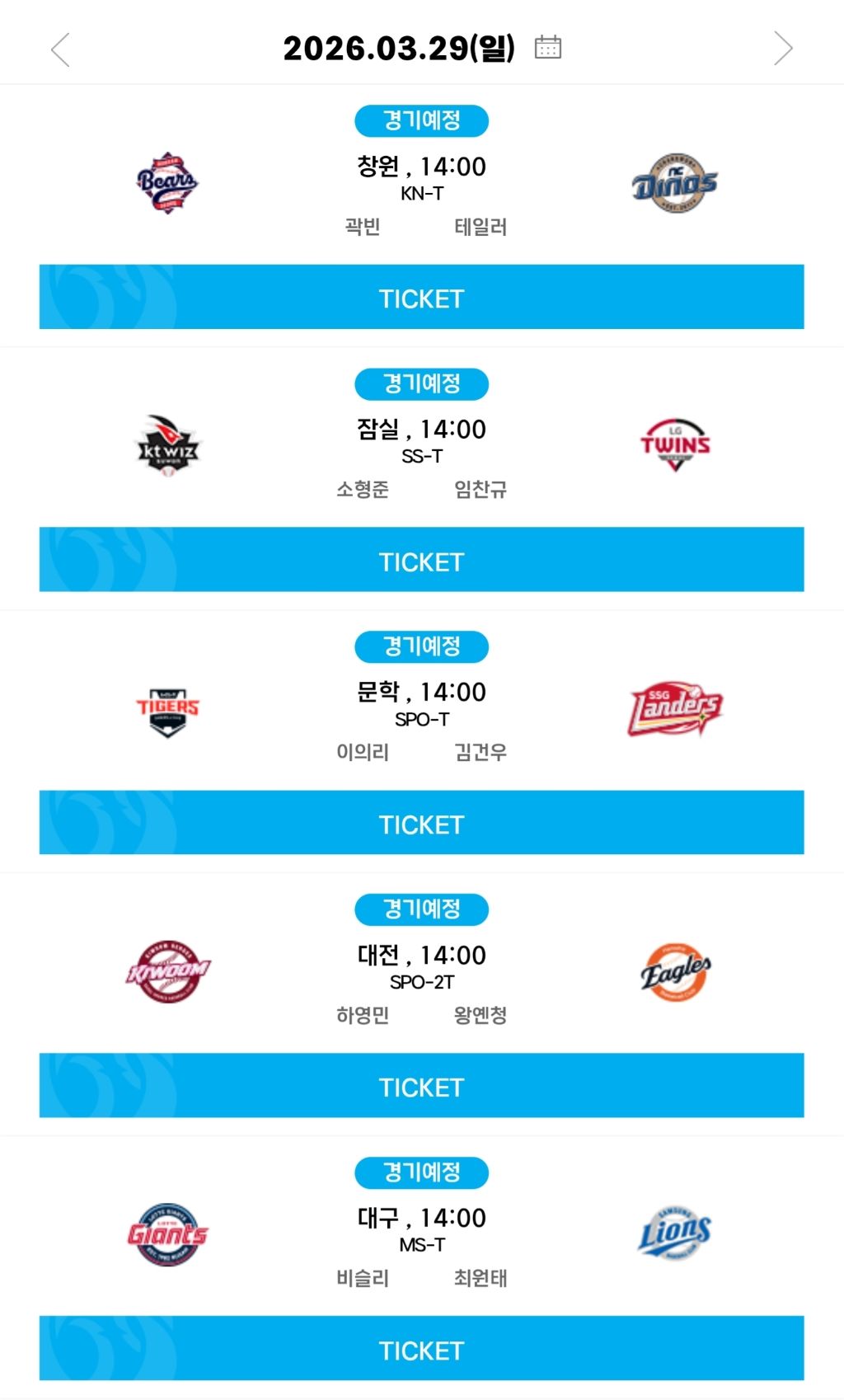The width and height of the screenshot is (844, 1400).
Task: Tap TICKET for Tigers vs Landers game
Action: tap(421, 823)
